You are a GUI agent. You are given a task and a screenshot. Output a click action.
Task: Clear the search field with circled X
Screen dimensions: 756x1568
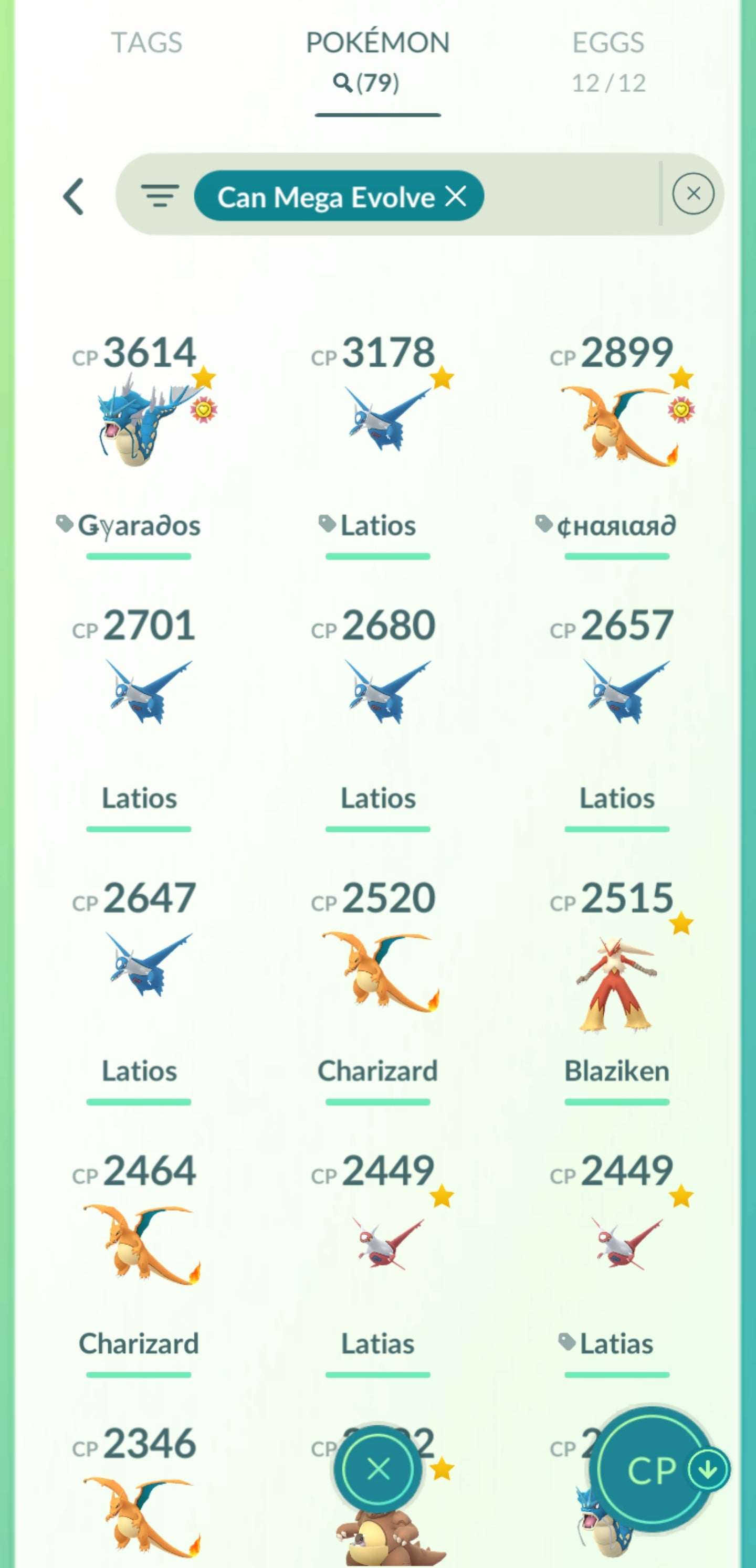pos(692,194)
